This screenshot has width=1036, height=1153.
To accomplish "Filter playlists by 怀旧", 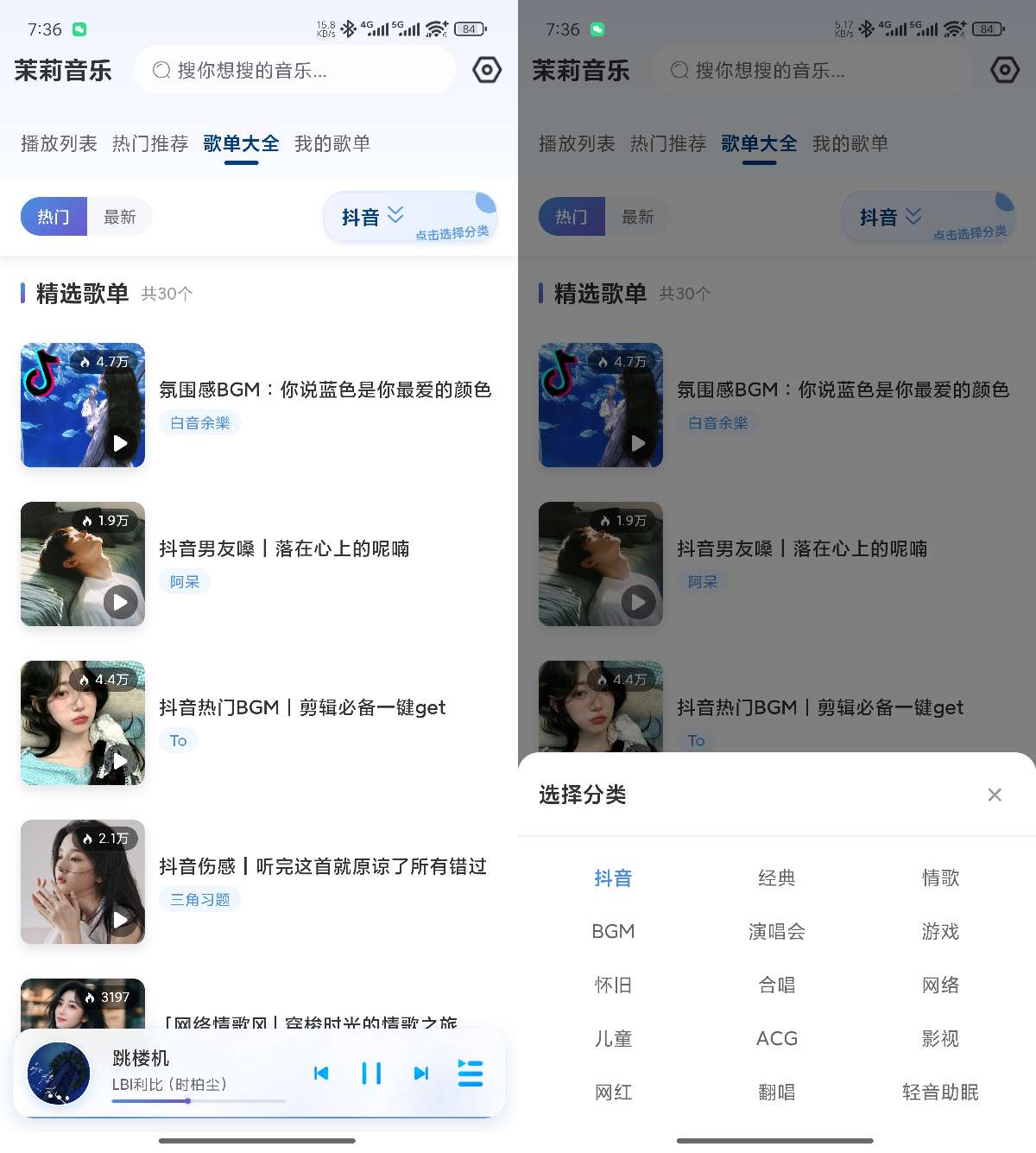I will coord(613,985).
